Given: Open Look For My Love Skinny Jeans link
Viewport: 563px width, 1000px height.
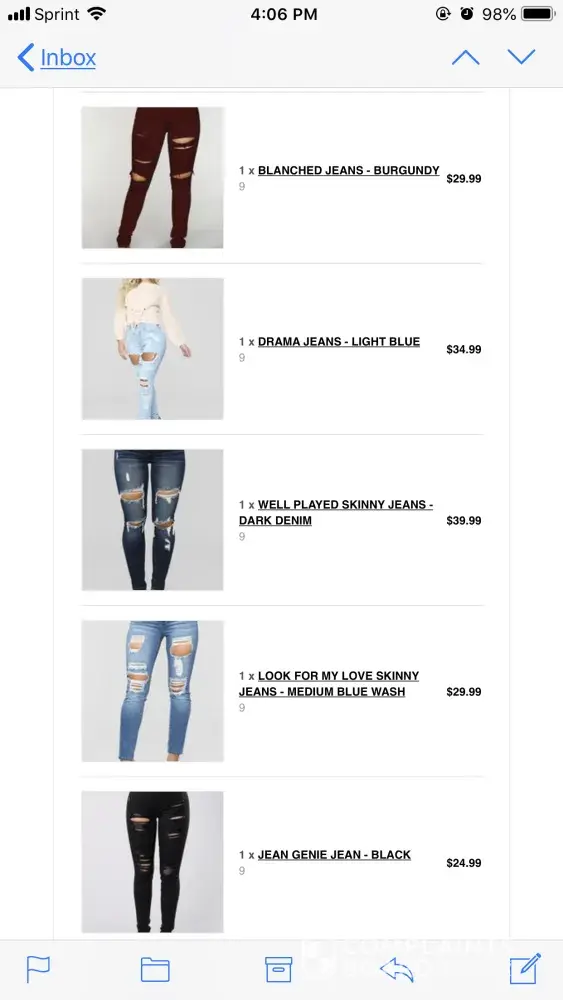Looking at the screenshot, I should [329, 684].
